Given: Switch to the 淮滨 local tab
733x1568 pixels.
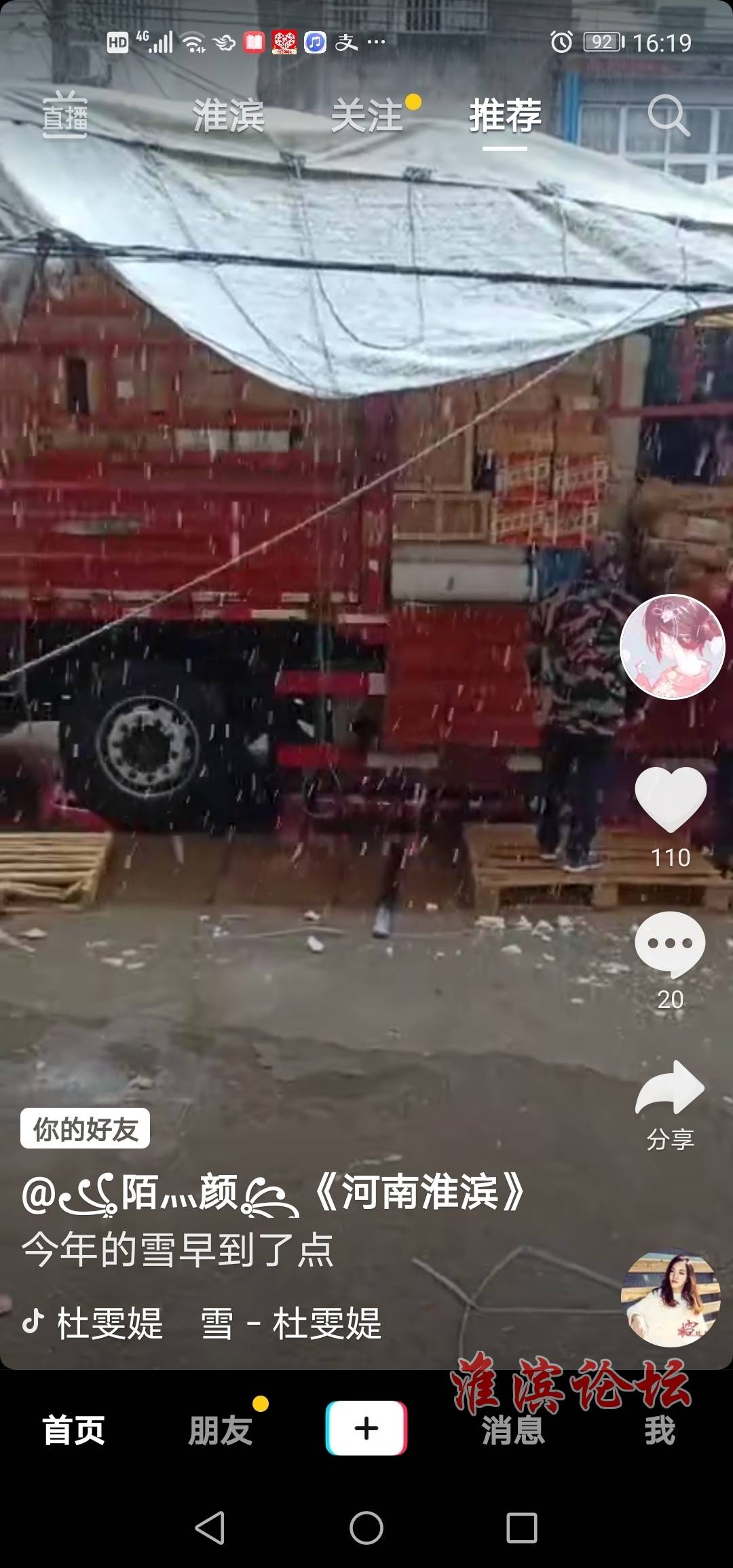Looking at the screenshot, I should click(229, 115).
